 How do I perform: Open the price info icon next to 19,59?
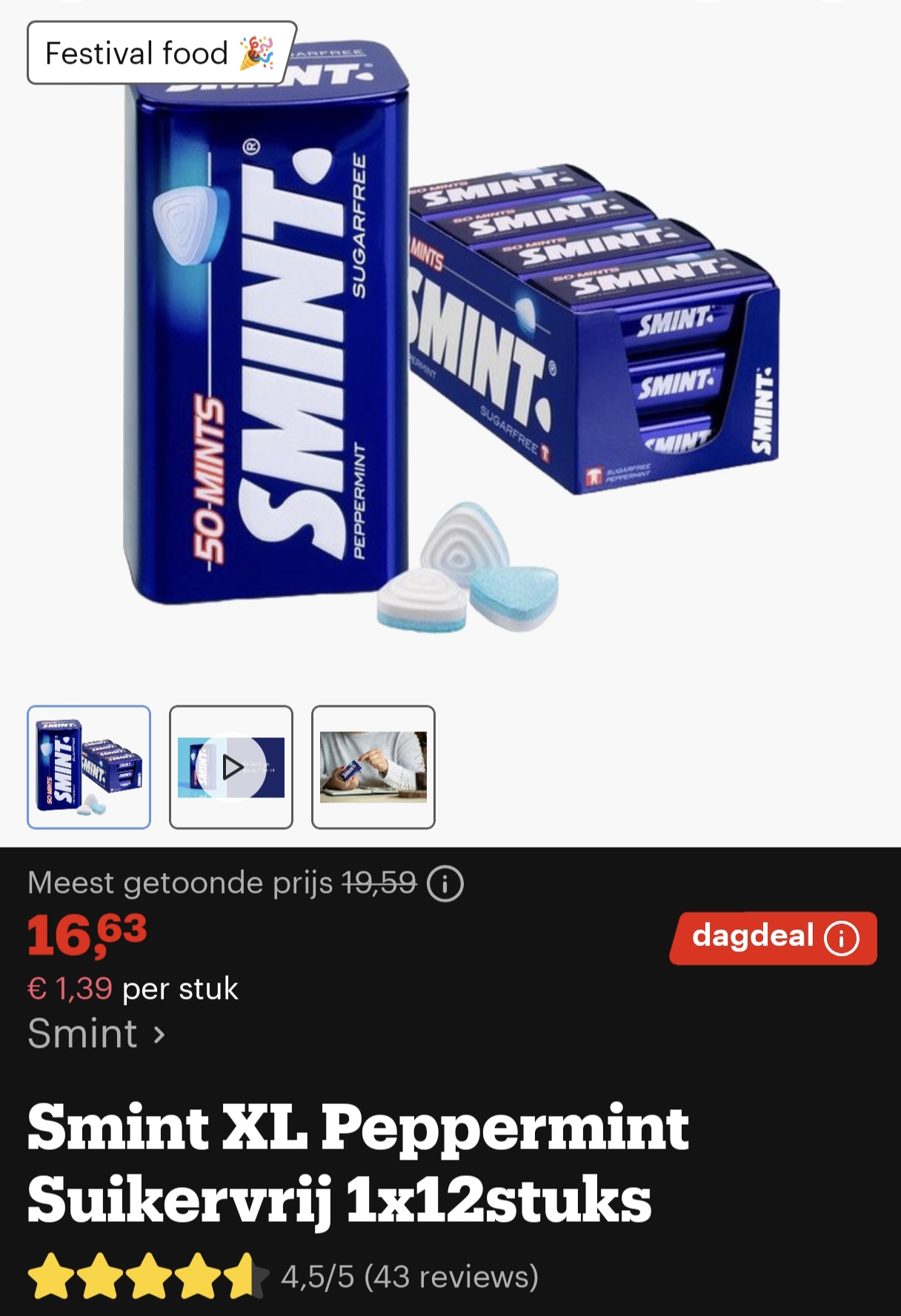tap(445, 884)
